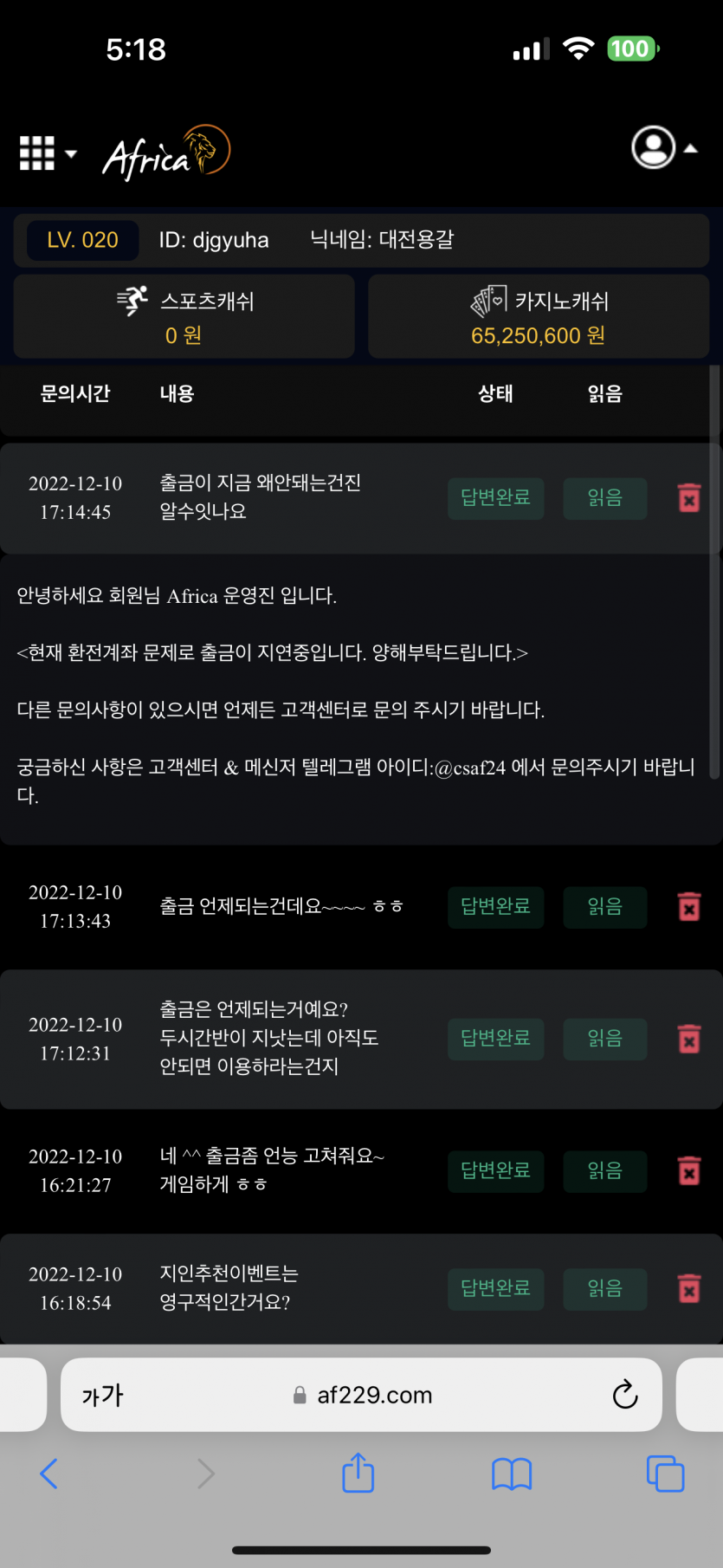Screen dimensions: 723x1568
Task: Open the user profile menu
Action: point(663,148)
